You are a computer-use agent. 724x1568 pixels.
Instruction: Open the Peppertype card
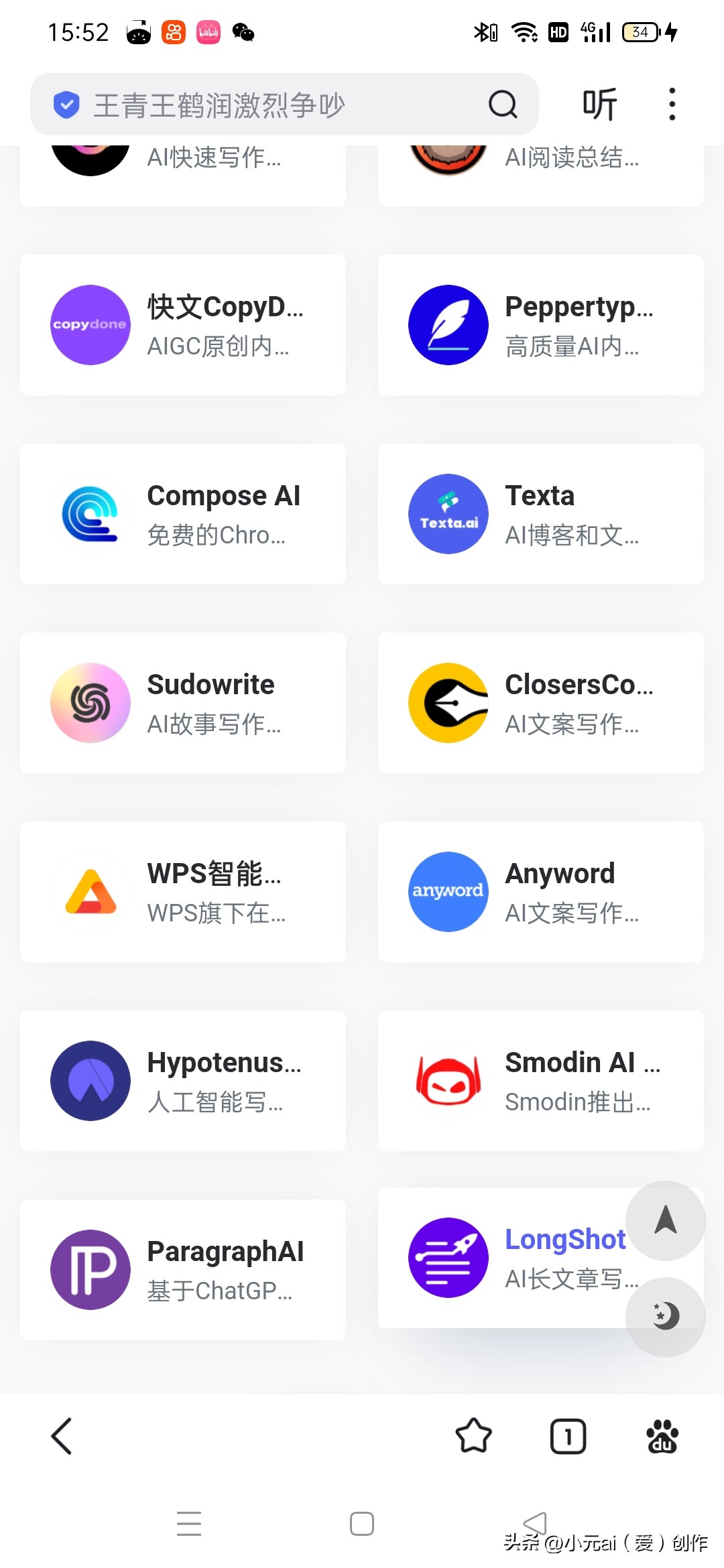coord(540,325)
